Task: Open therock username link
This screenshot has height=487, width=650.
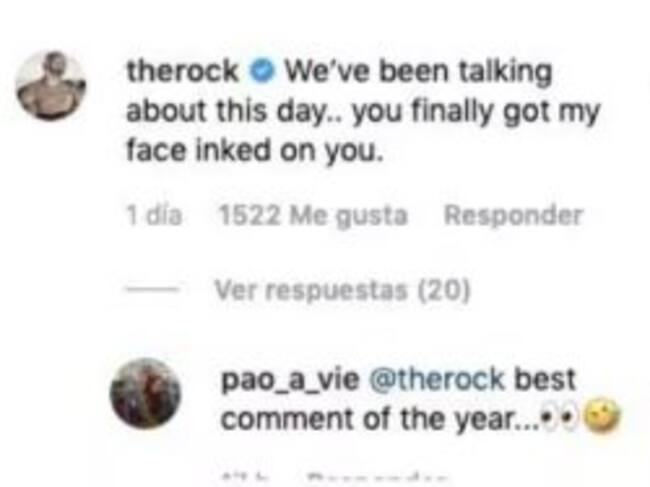Action: tap(182, 72)
